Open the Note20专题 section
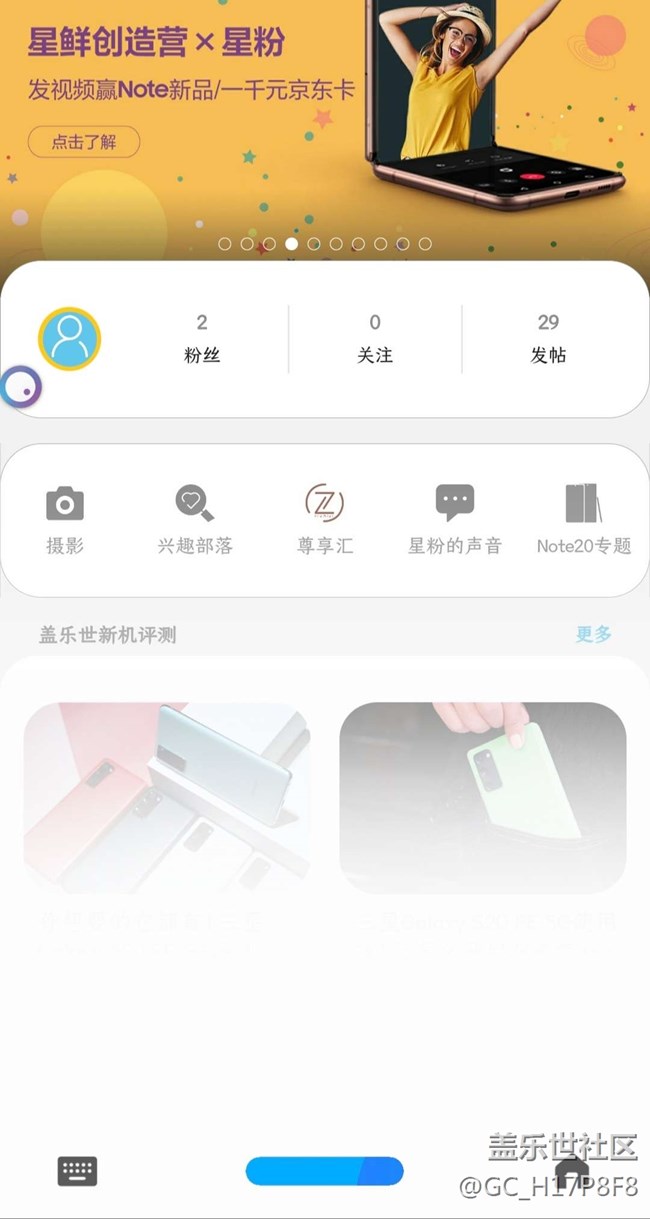650x1219 pixels. [x=584, y=520]
